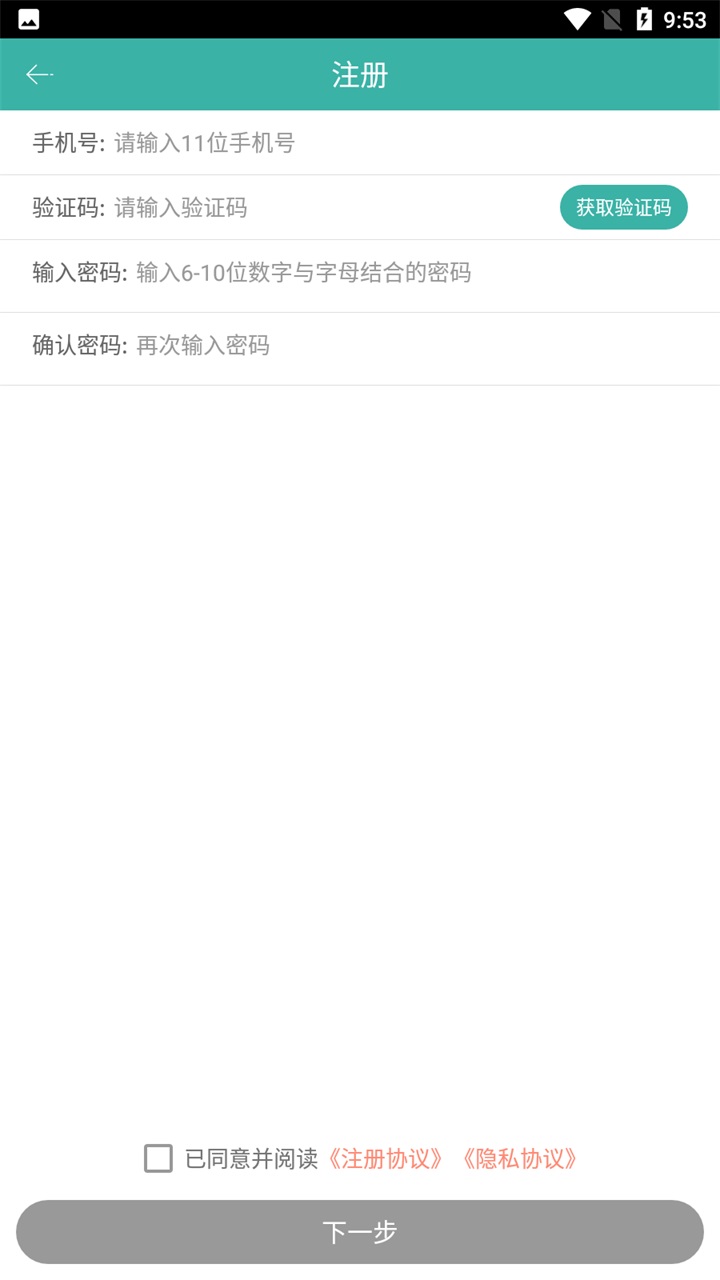
Task: Select the 输入密码 password field
Action: point(420,272)
